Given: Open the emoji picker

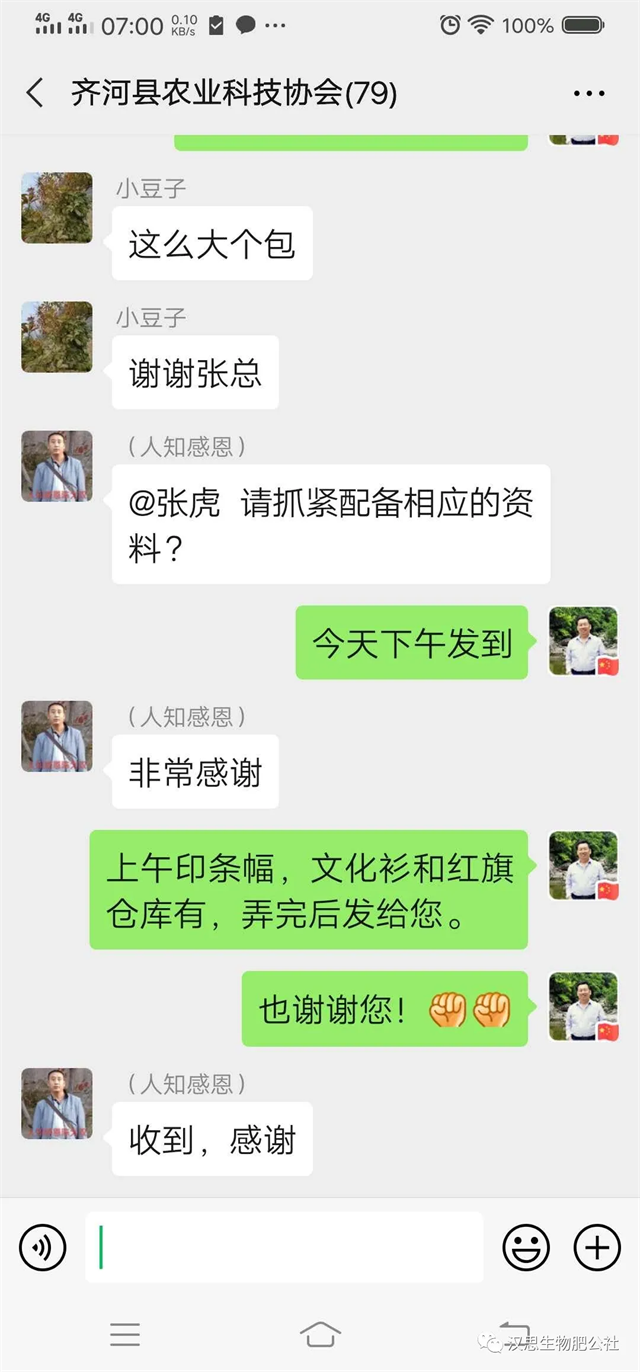Looking at the screenshot, I should click(526, 1247).
